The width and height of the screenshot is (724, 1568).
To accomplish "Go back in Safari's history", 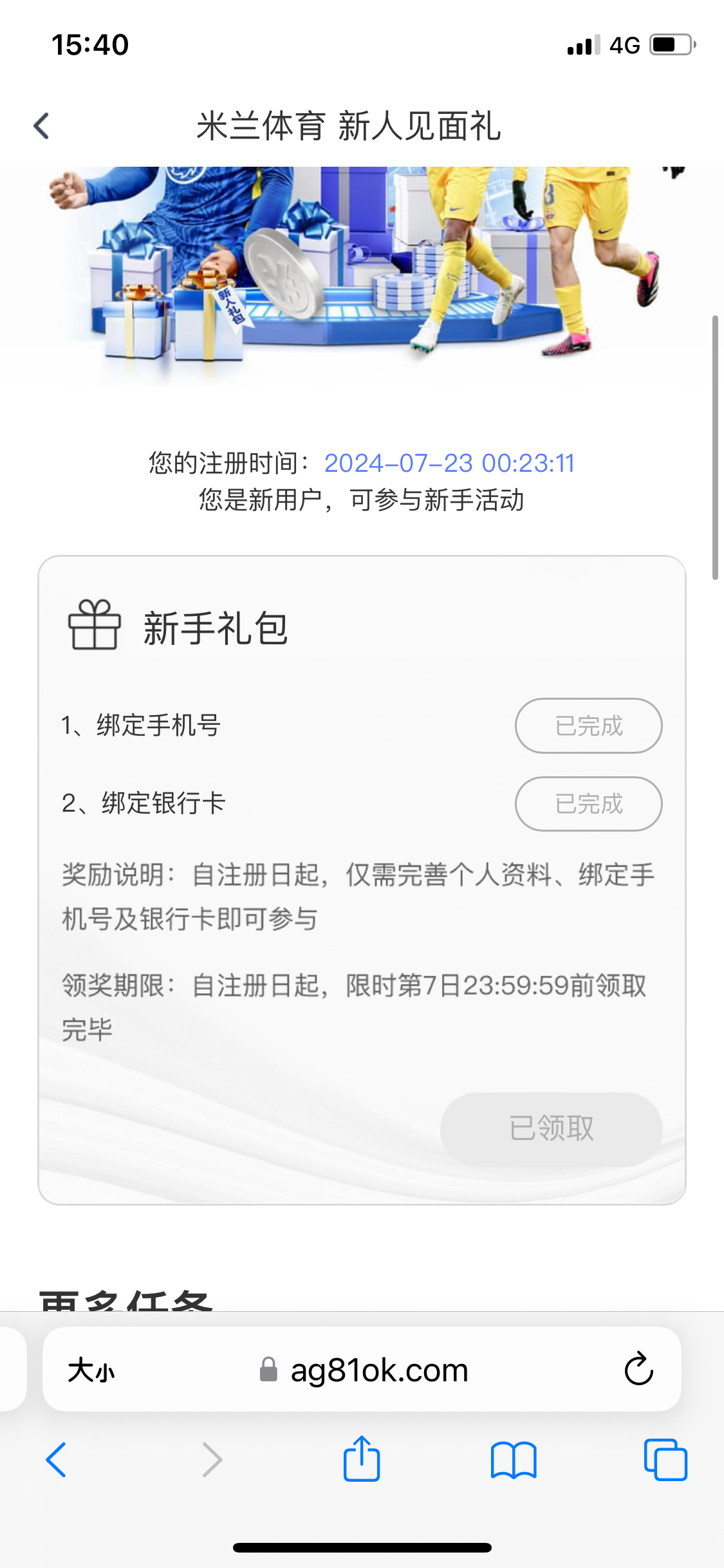I will point(57,1460).
